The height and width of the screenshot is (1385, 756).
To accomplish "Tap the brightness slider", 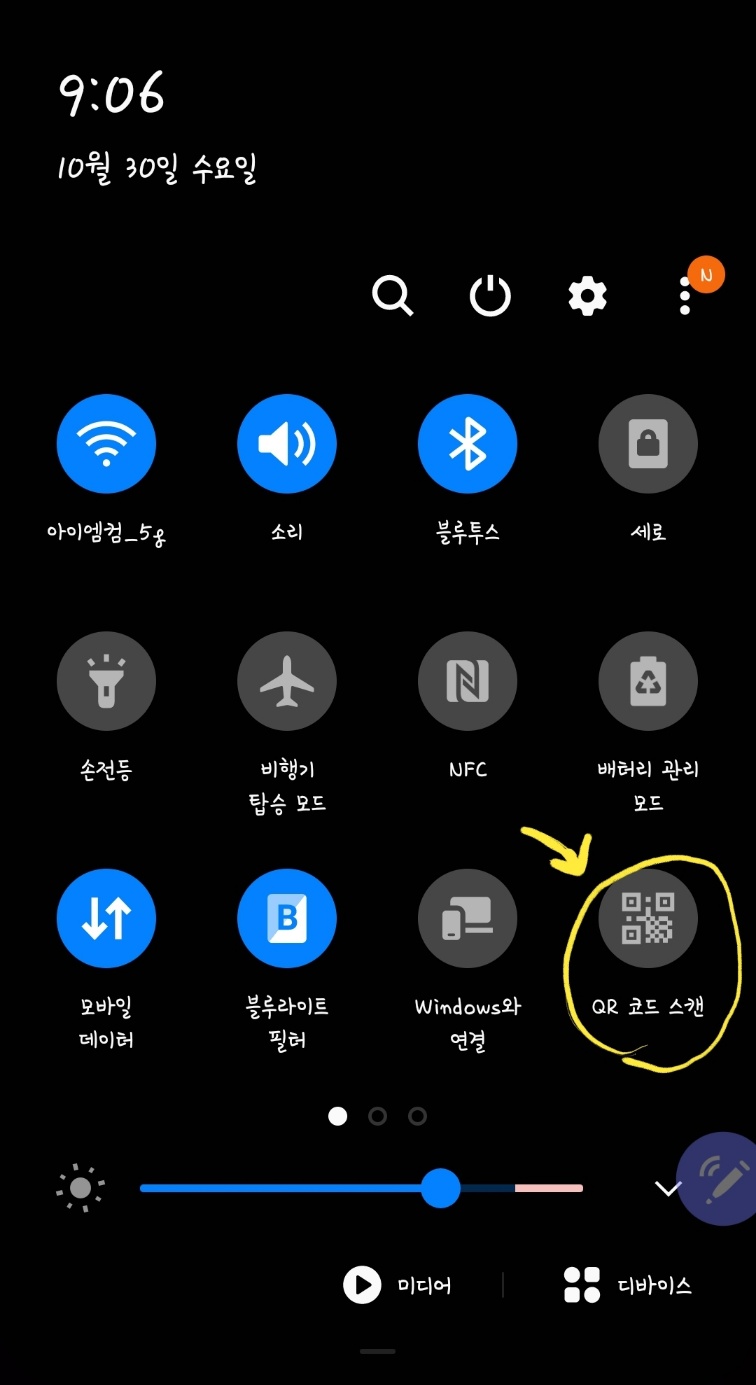I will [360, 1188].
